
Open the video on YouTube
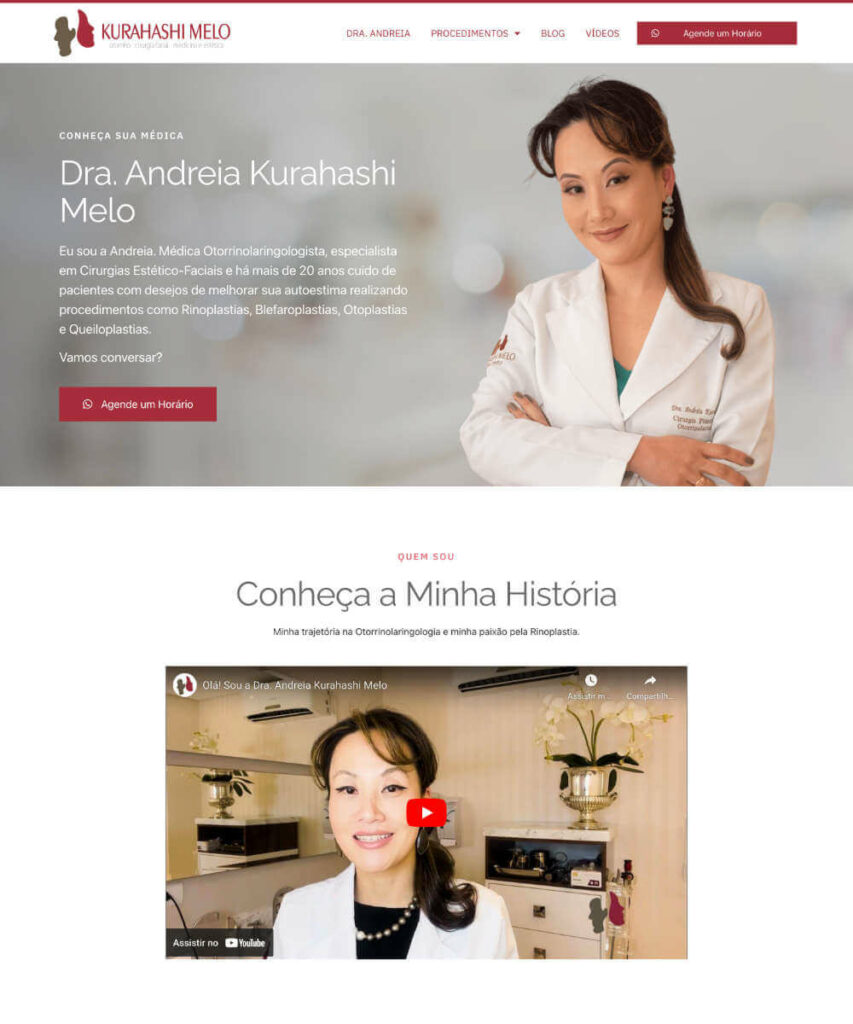(x=219, y=942)
